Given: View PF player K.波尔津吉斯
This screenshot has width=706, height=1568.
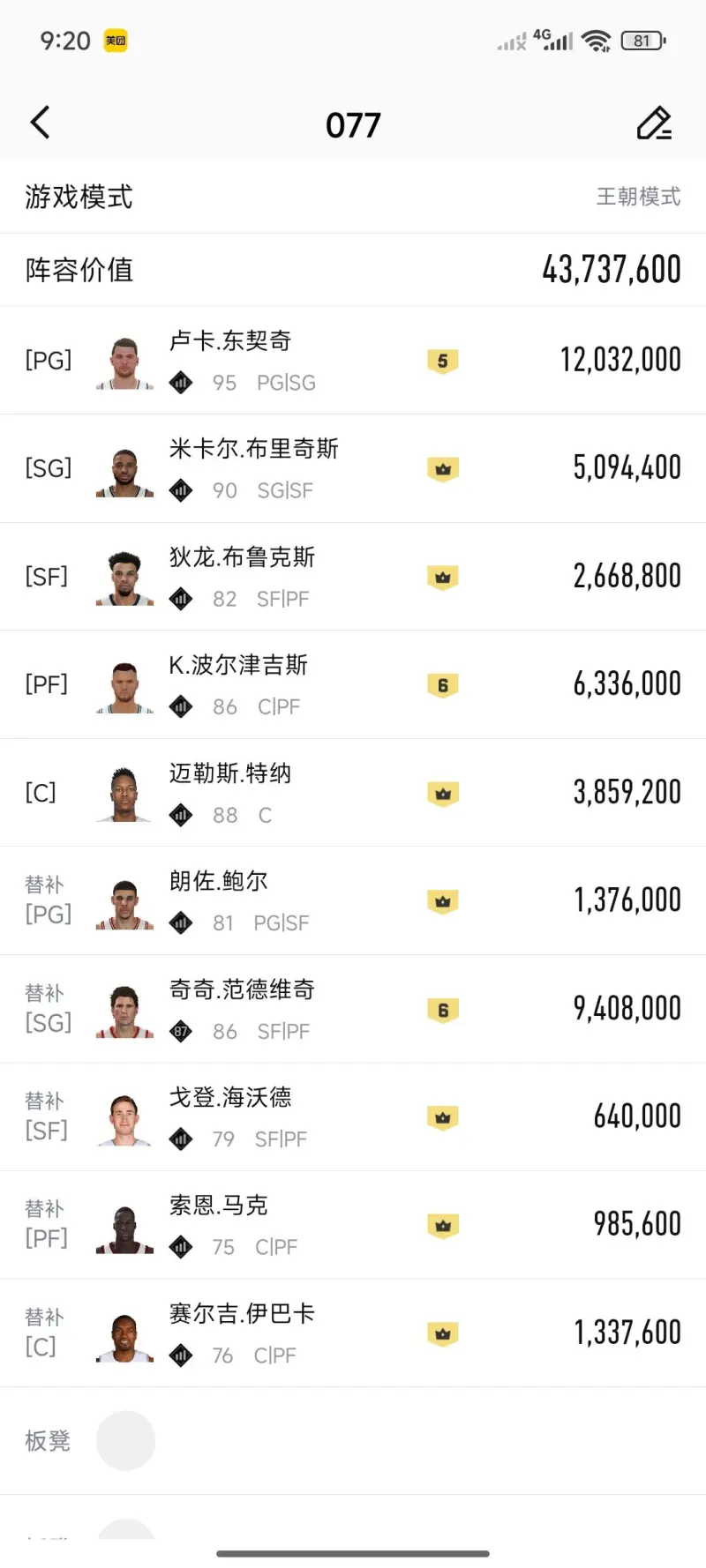Looking at the screenshot, I should point(353,684).
